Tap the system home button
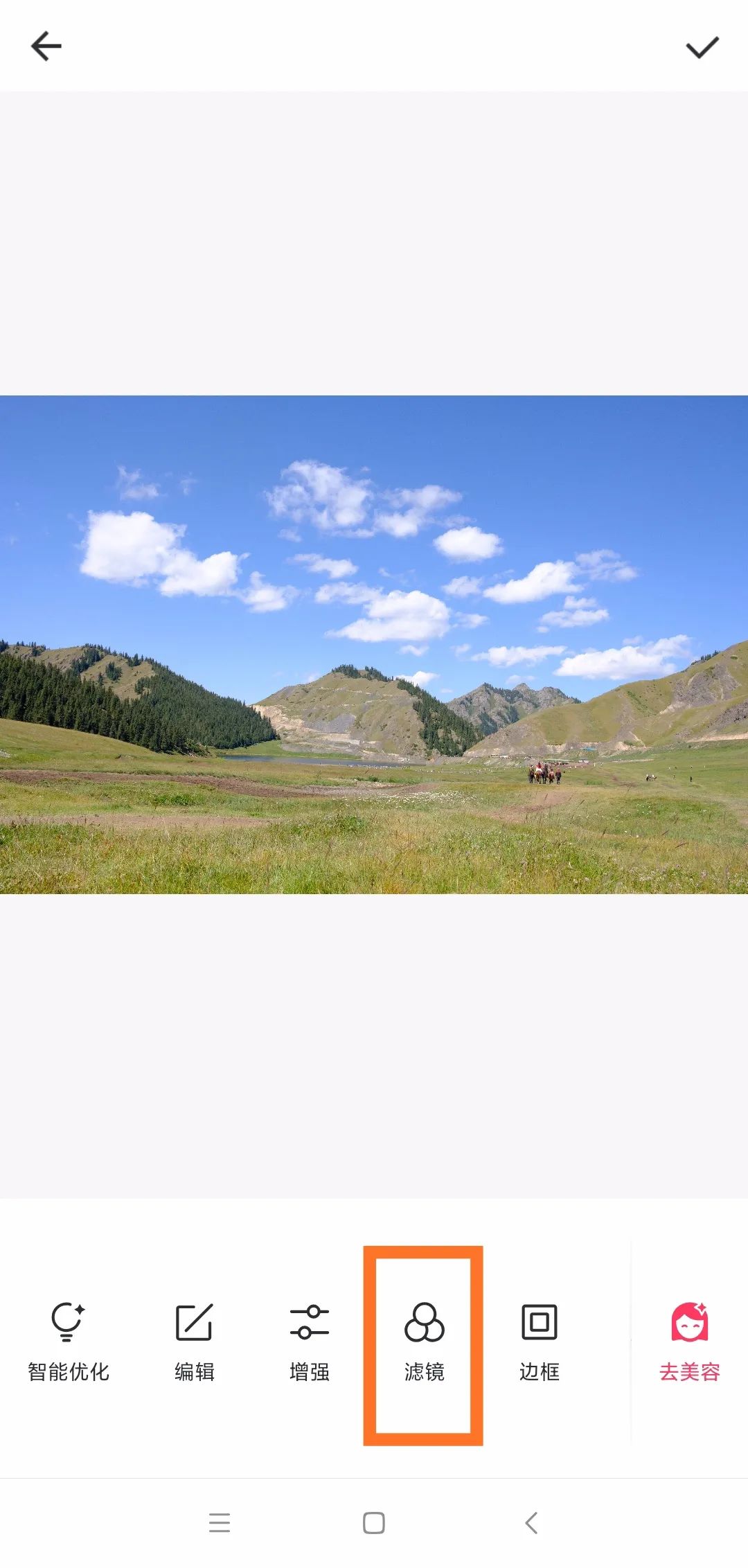 (374, 1522)
